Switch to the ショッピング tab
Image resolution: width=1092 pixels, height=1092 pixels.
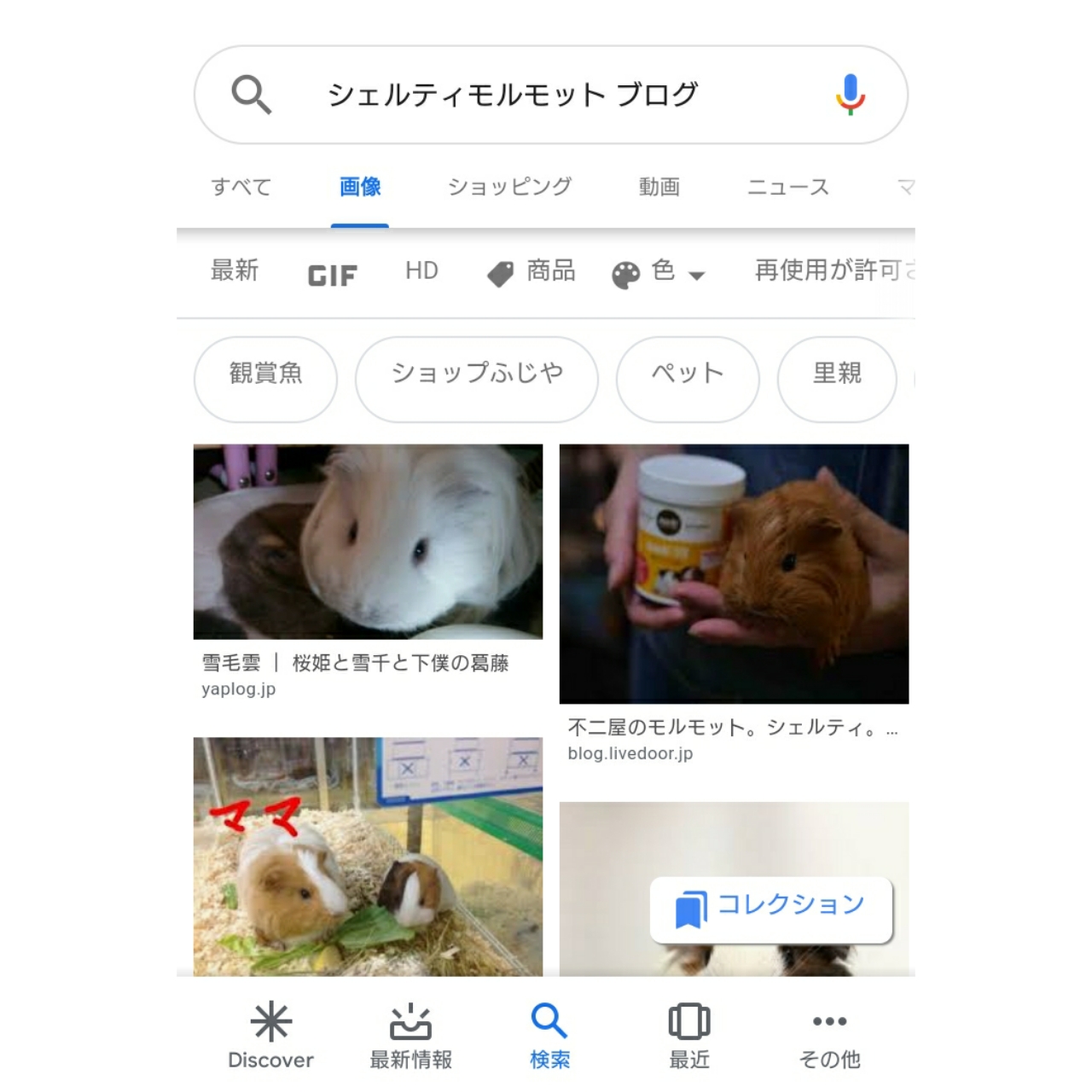509,187
